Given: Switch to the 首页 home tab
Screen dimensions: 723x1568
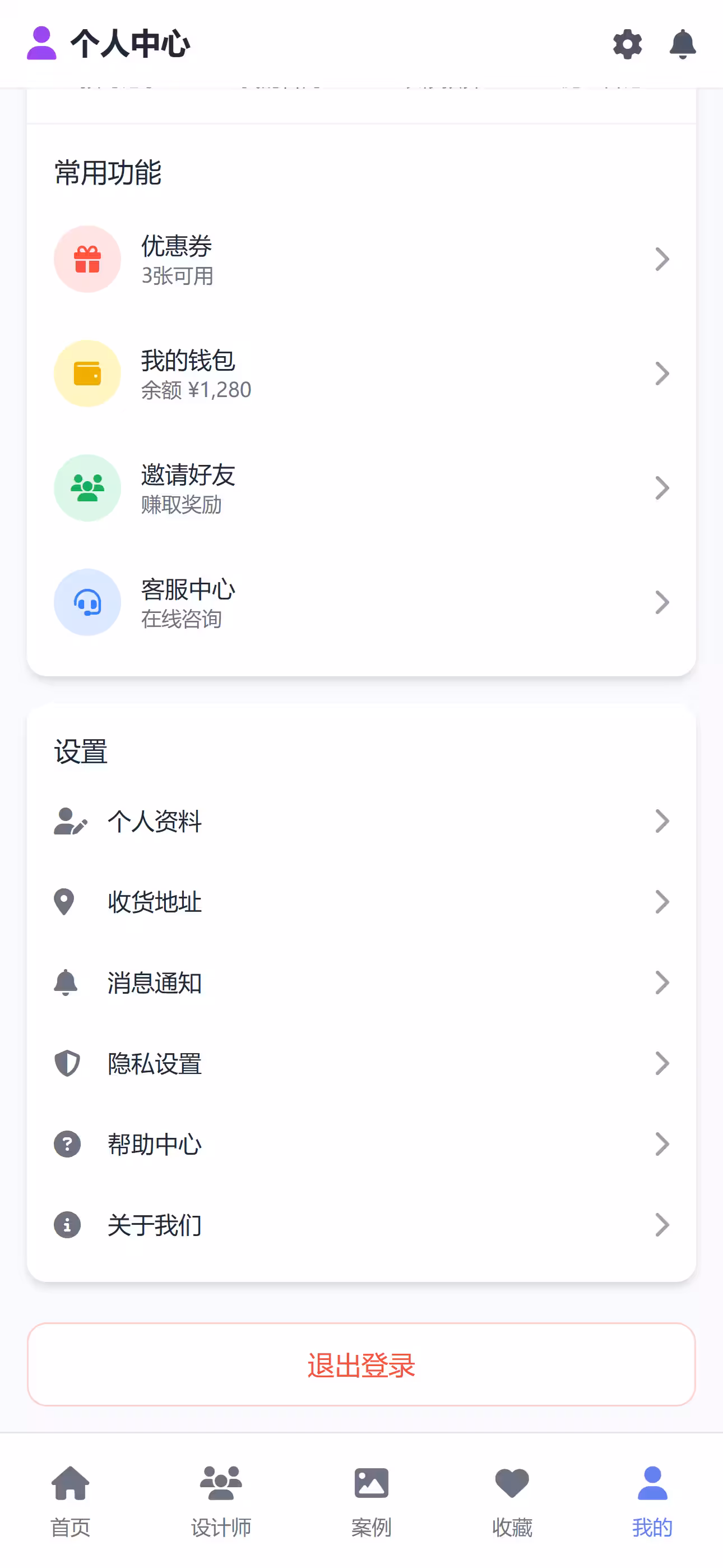Looking at the screenshot, I should pyautogui.click(x=71, y=1500).
